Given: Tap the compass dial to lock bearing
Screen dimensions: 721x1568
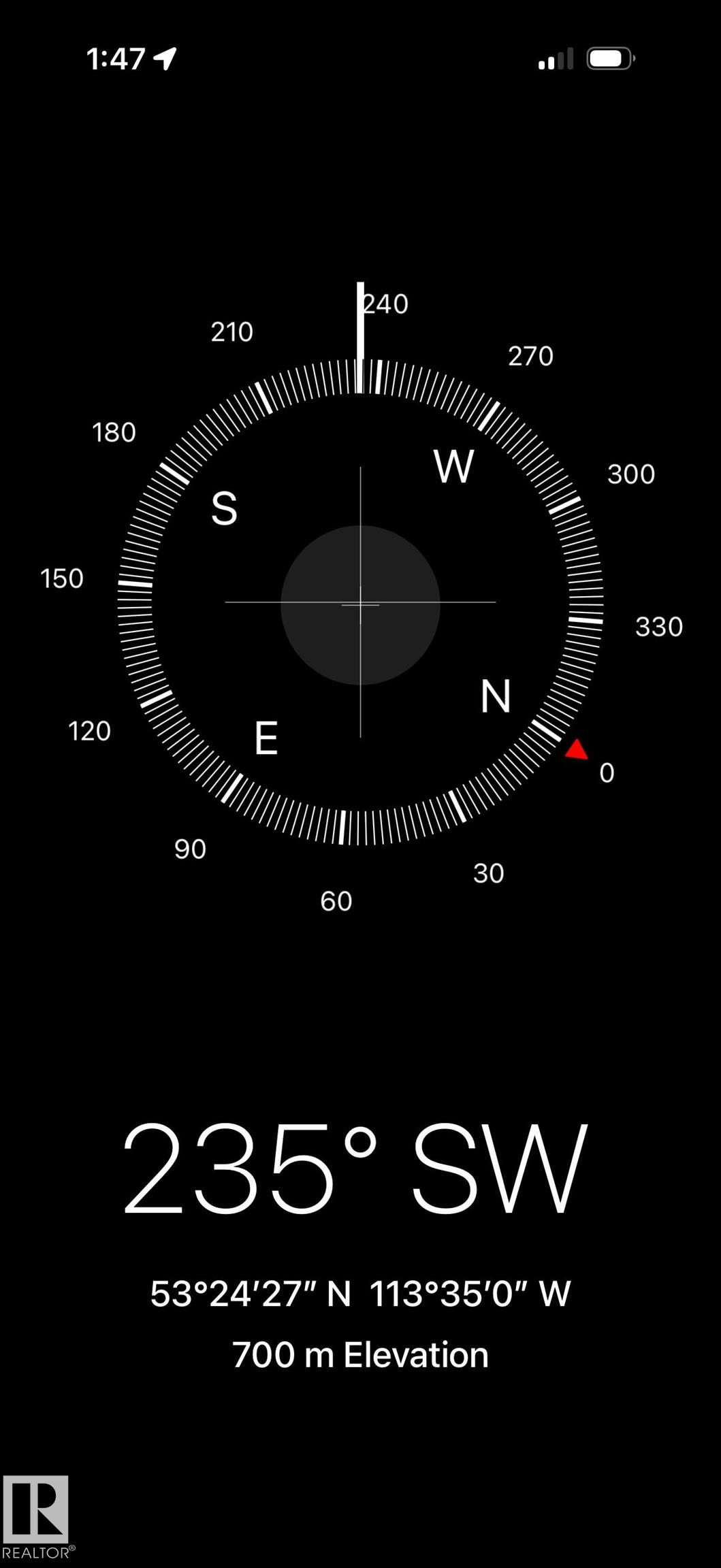Looking at the screenshot, I should click(360, 604).
